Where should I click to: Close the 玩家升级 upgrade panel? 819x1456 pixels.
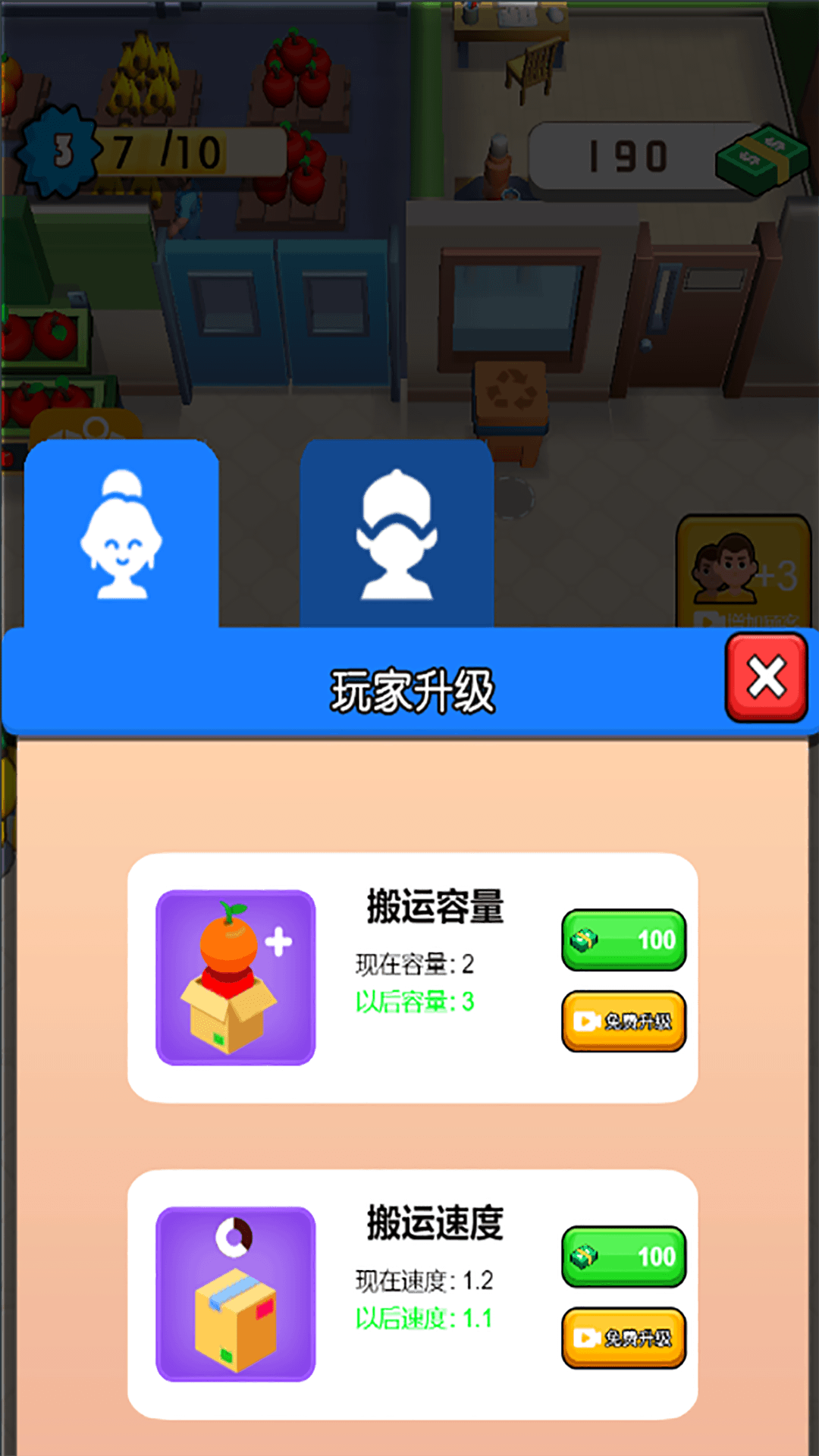click(766, 677)
